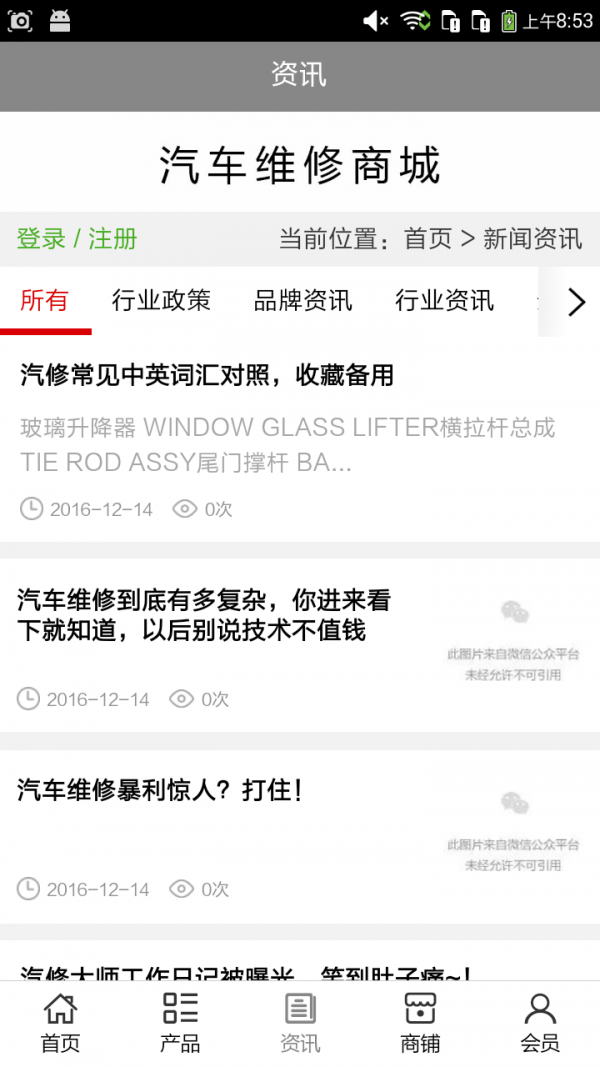
Task: Select the 所有 category tab
Action: click(45, 300)
